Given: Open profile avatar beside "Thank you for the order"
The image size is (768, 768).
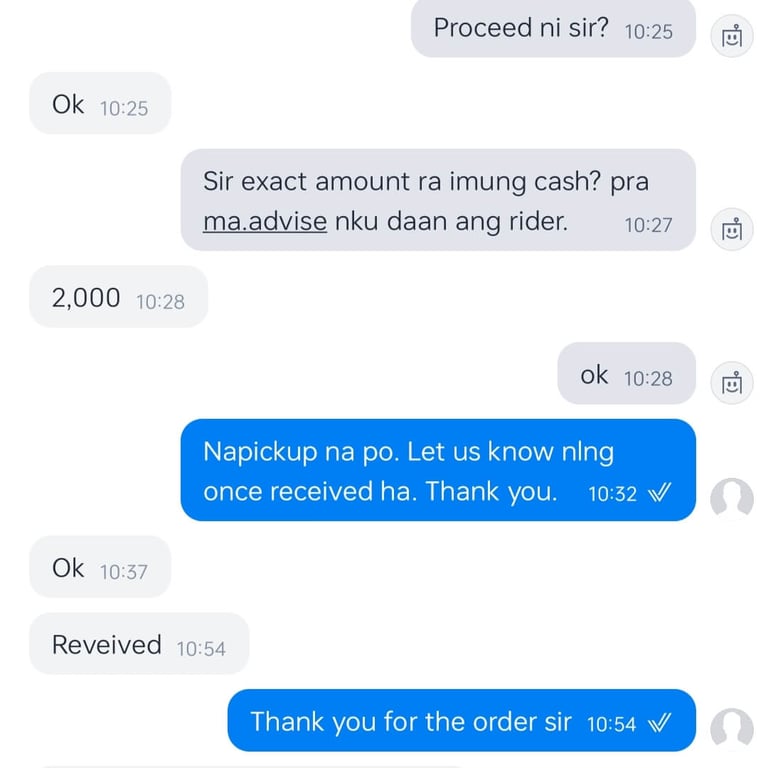Looking at the screenshot, I should click(x=732, y=729).
